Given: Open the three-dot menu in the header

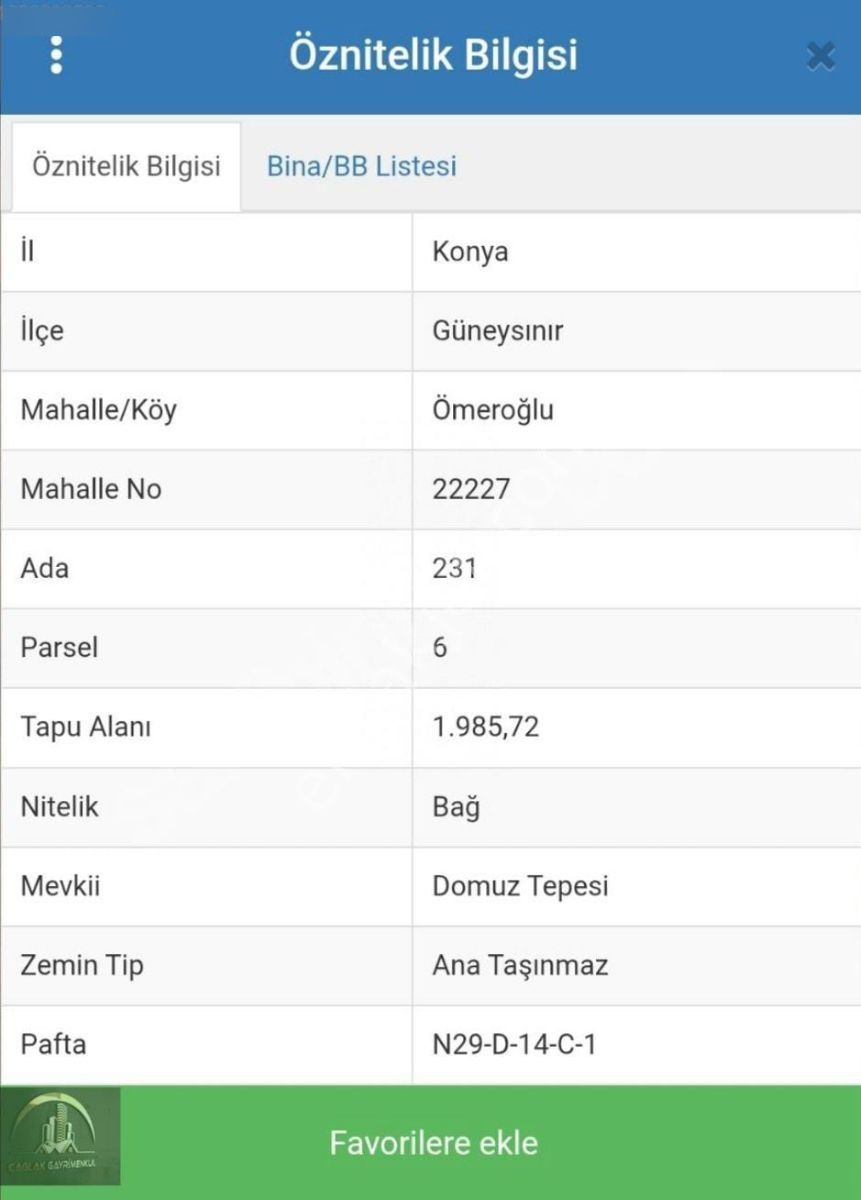Looking at the screenshot, I should 56,54.
